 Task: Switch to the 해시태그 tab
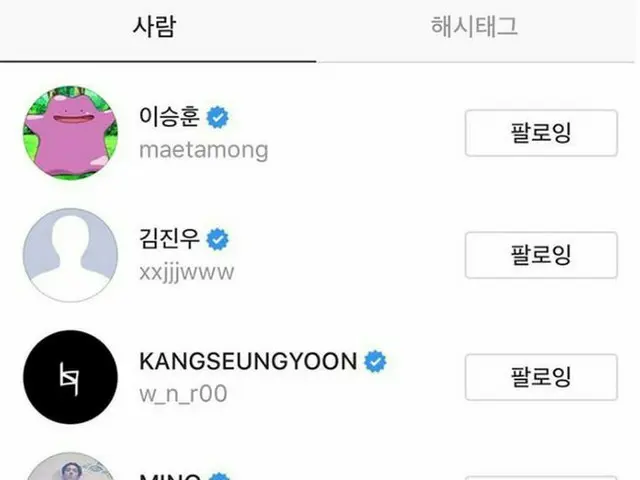click(x=474, y=27)
